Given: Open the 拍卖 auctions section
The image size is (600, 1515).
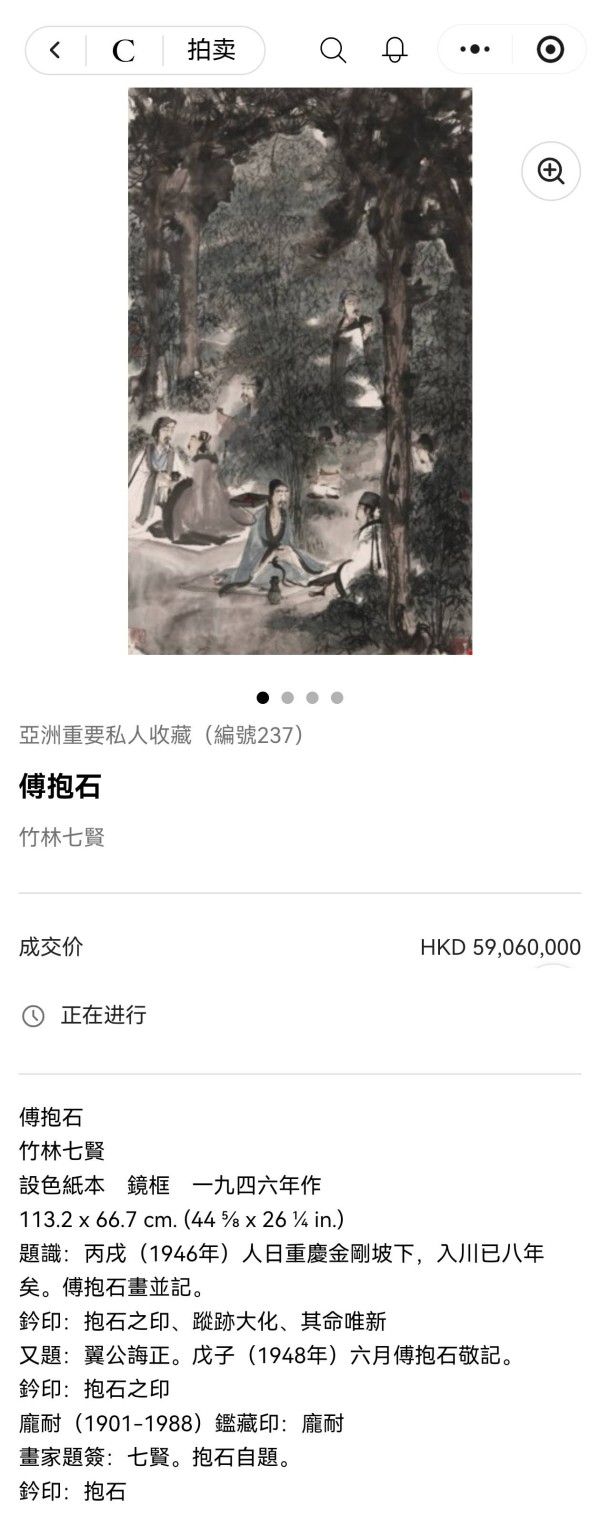Looking at the screenshot, I should tap(211, 50).
